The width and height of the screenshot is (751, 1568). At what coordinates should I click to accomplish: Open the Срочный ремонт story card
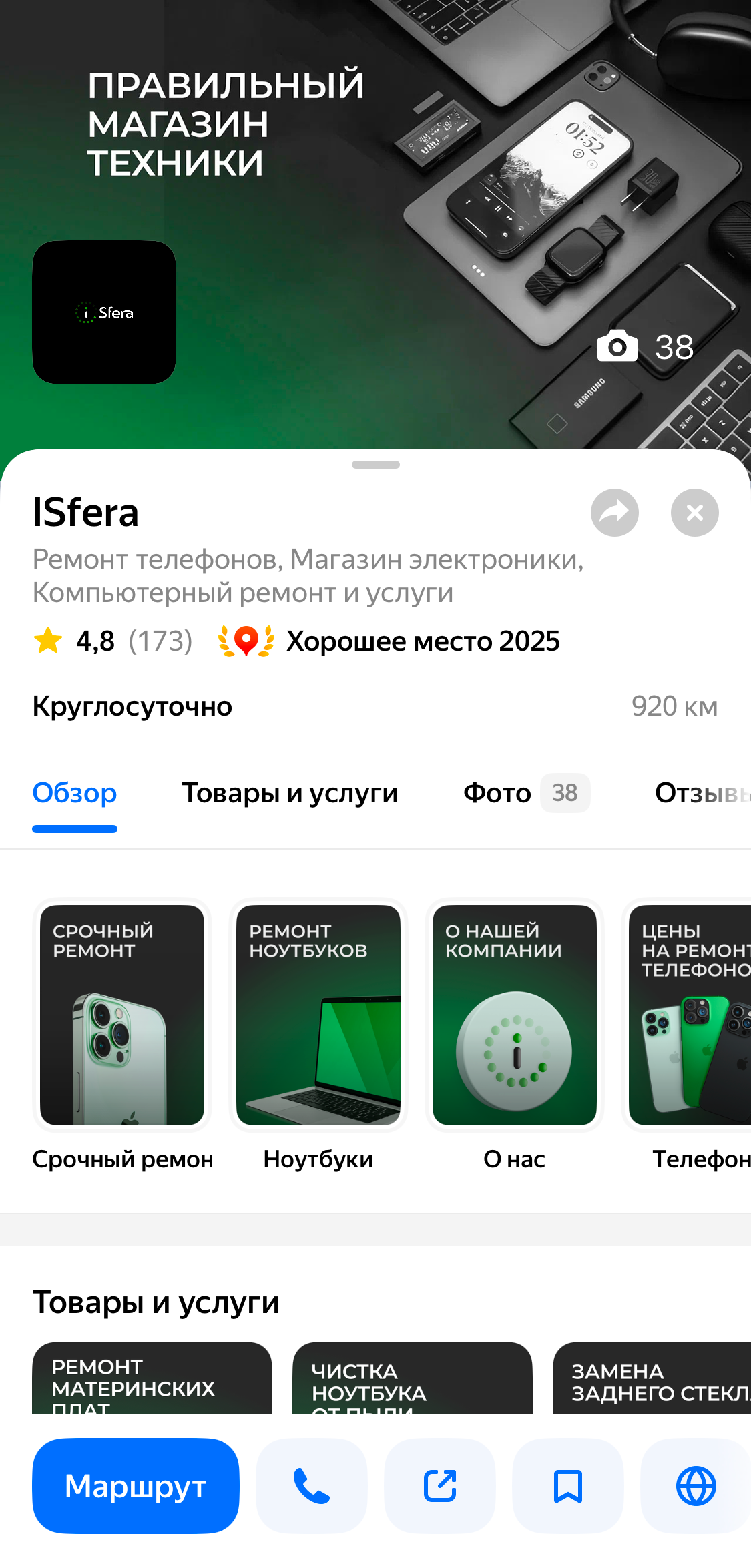click(x=122, y=1015)
